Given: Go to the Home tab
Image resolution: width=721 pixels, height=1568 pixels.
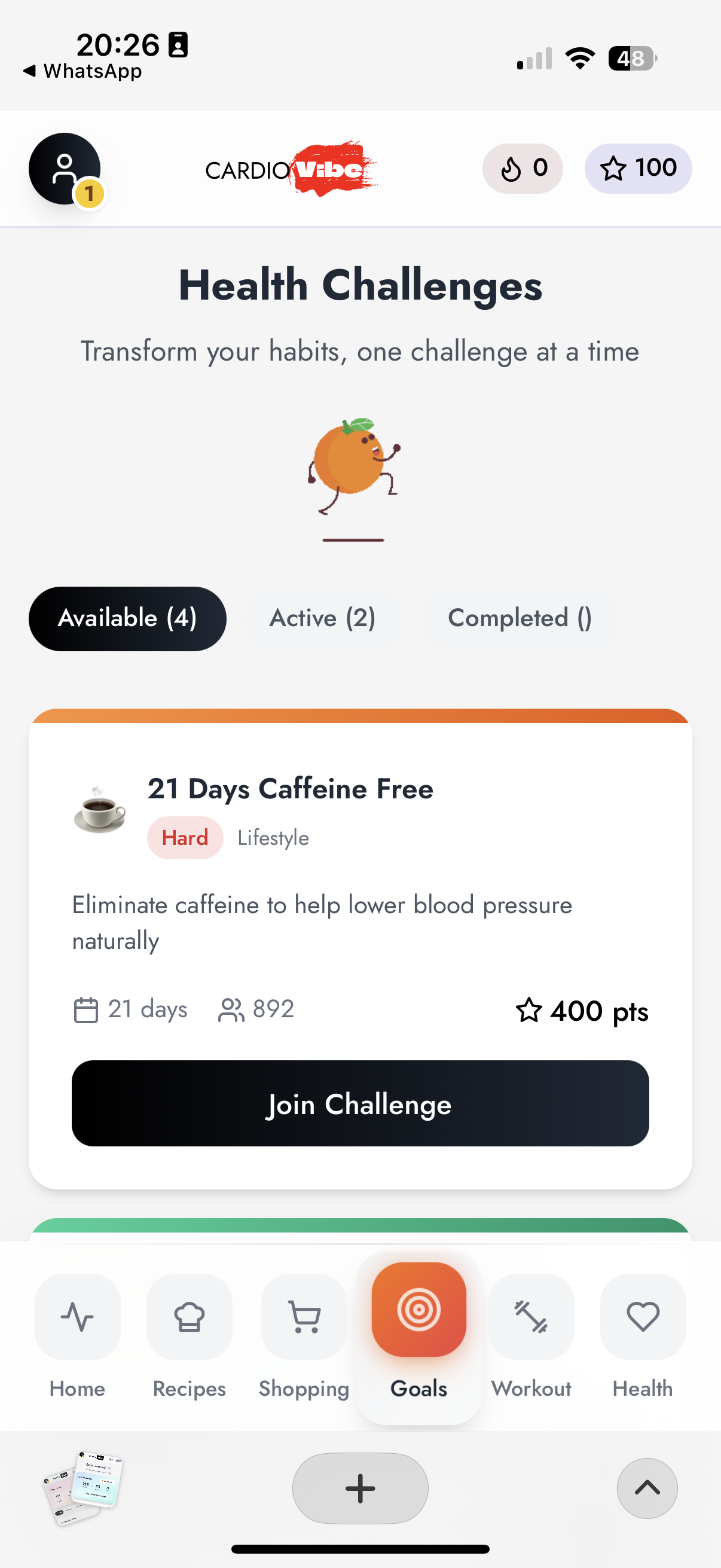Looking at the screenshot, I should pos(77,1332).
